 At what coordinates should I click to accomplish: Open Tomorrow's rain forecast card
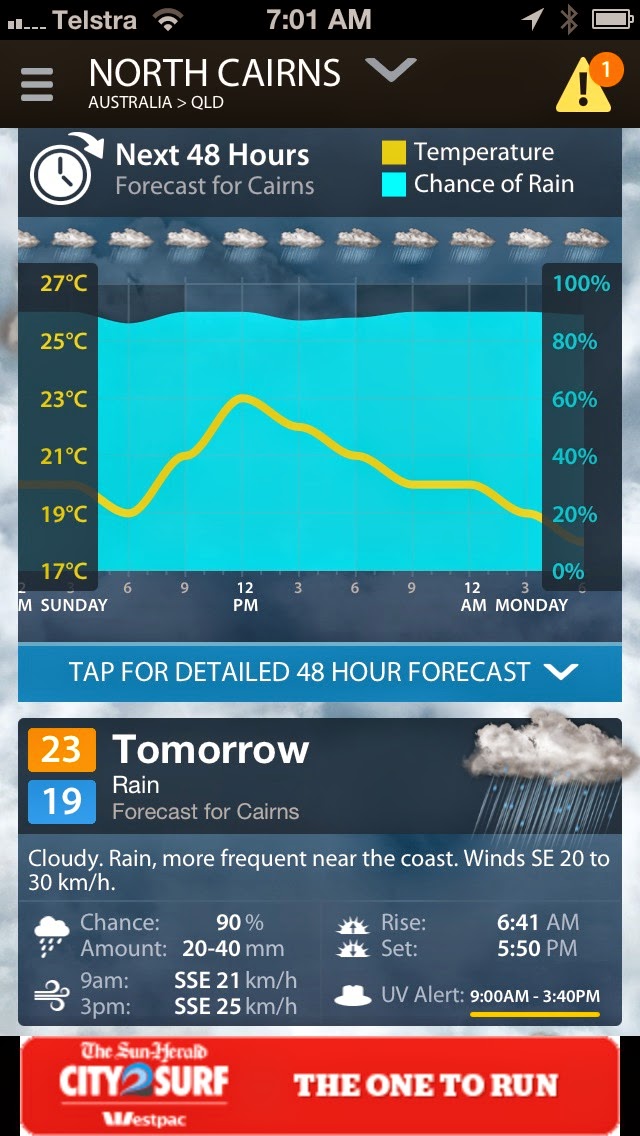(x=320, y=872)
